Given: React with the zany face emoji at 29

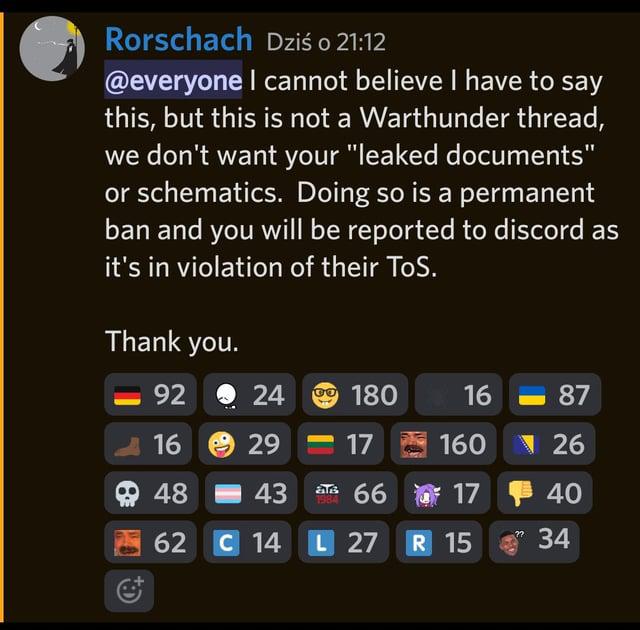Looking at the screenshot, I should (245, 444).
